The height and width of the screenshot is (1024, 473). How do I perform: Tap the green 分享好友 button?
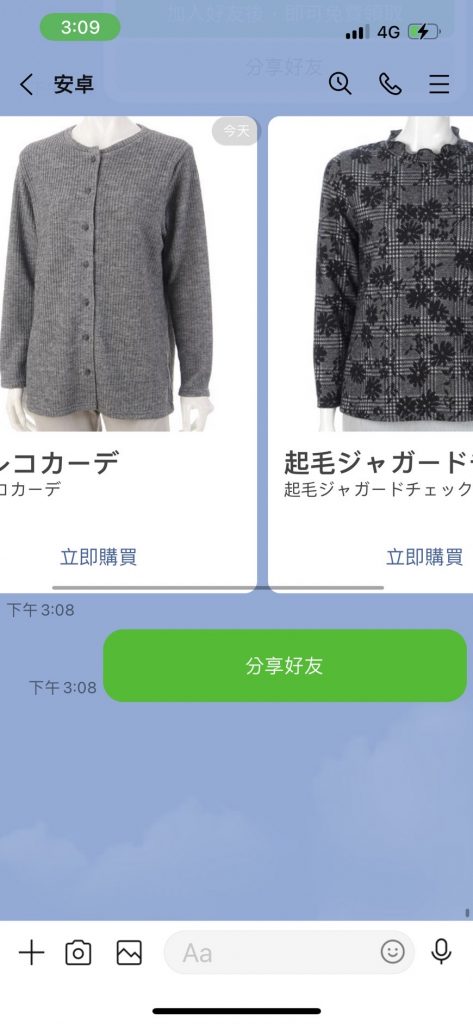click(285, 665)
